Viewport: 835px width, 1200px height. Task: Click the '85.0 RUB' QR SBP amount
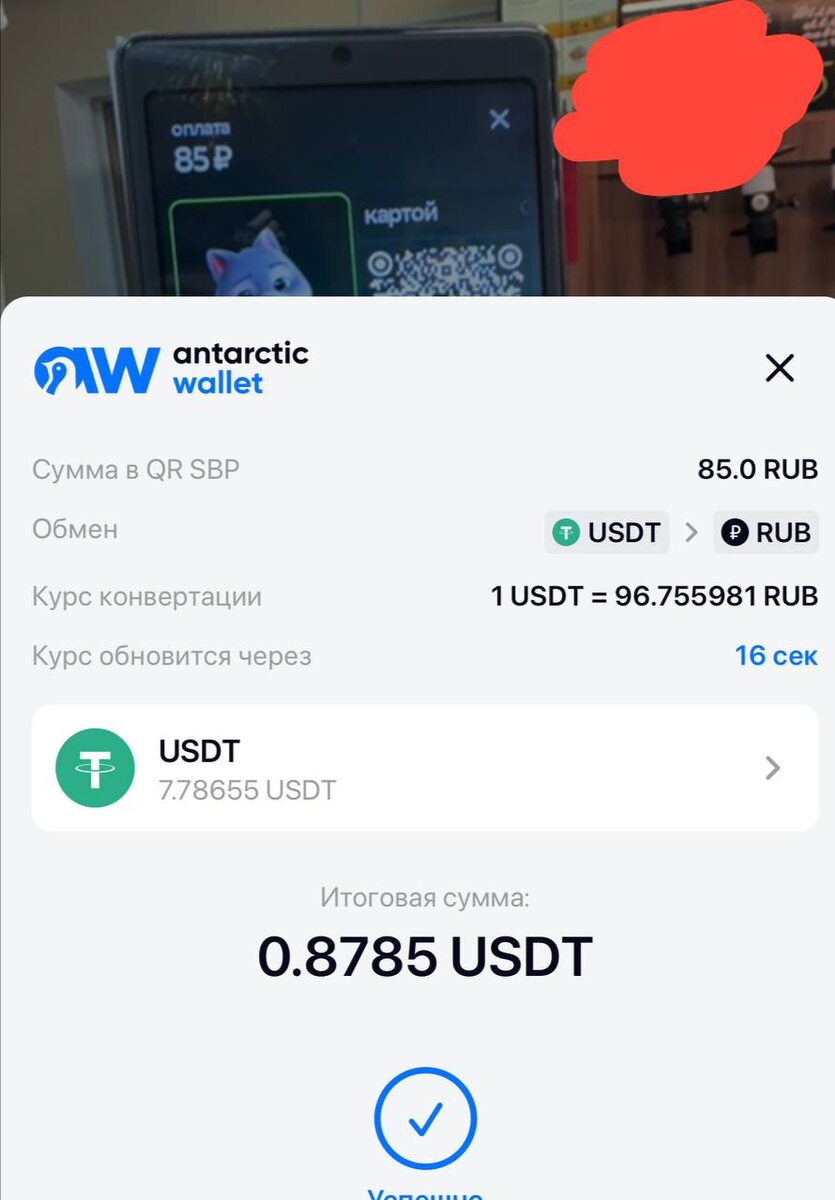click(x=757, y=469)
